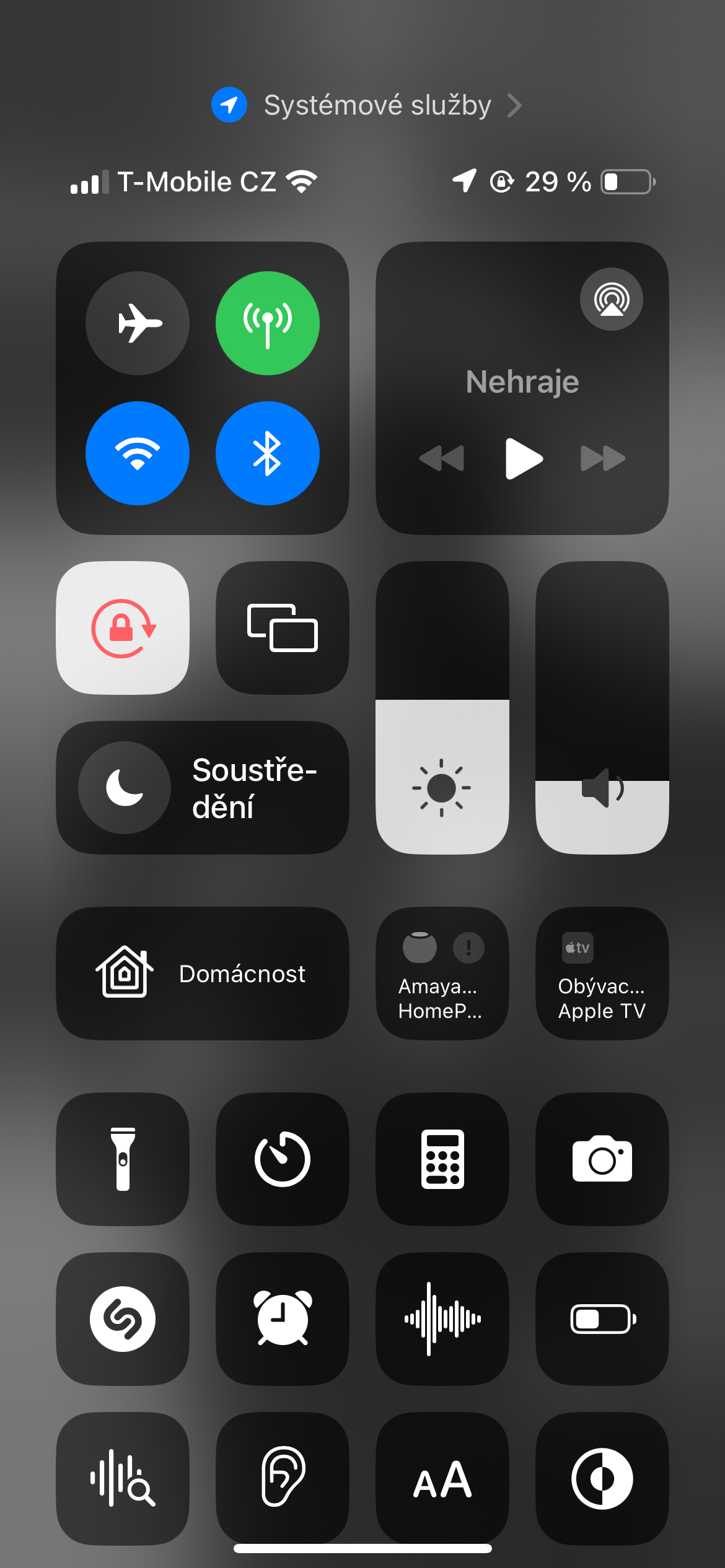The image size is (725, 1568).
Task: Play media in the Nehraje widget
Action: tap(524, 459)
